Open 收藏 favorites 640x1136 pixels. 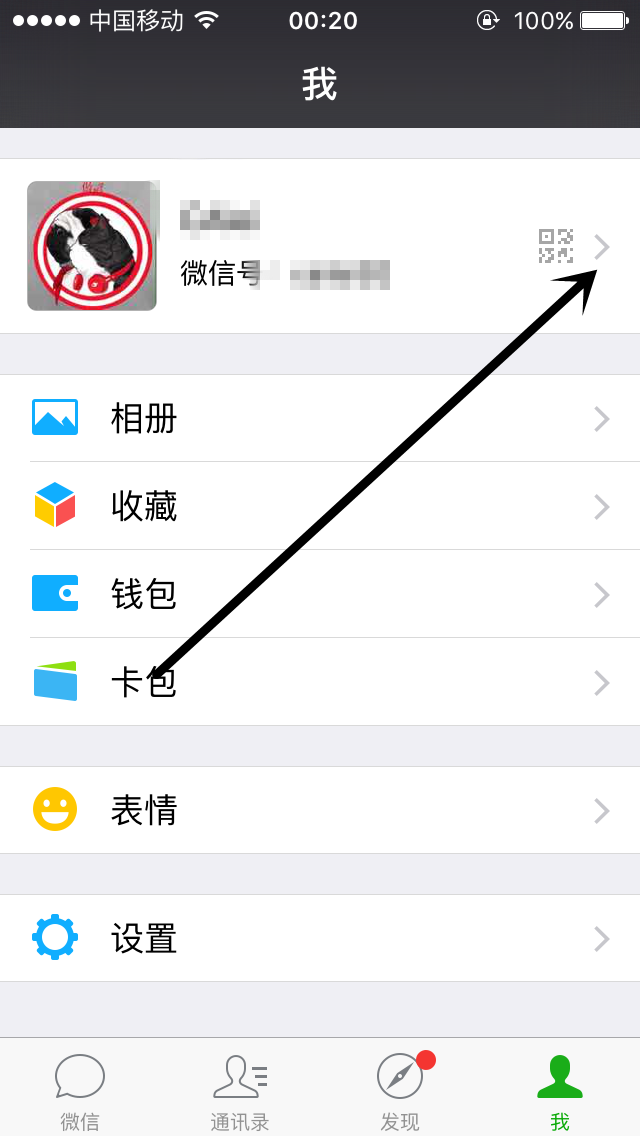[320, 506]
